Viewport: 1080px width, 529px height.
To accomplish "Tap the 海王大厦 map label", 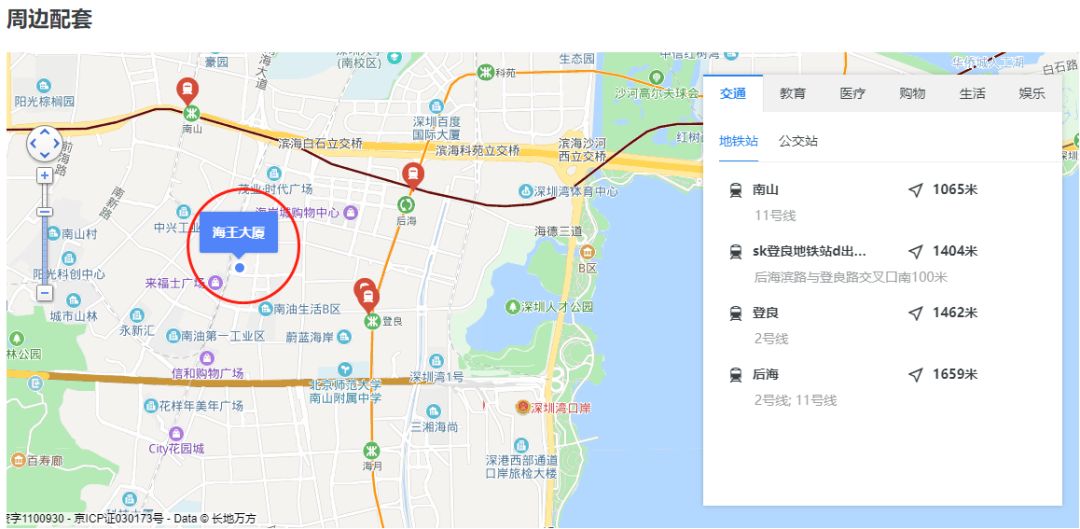I will 238,232.
